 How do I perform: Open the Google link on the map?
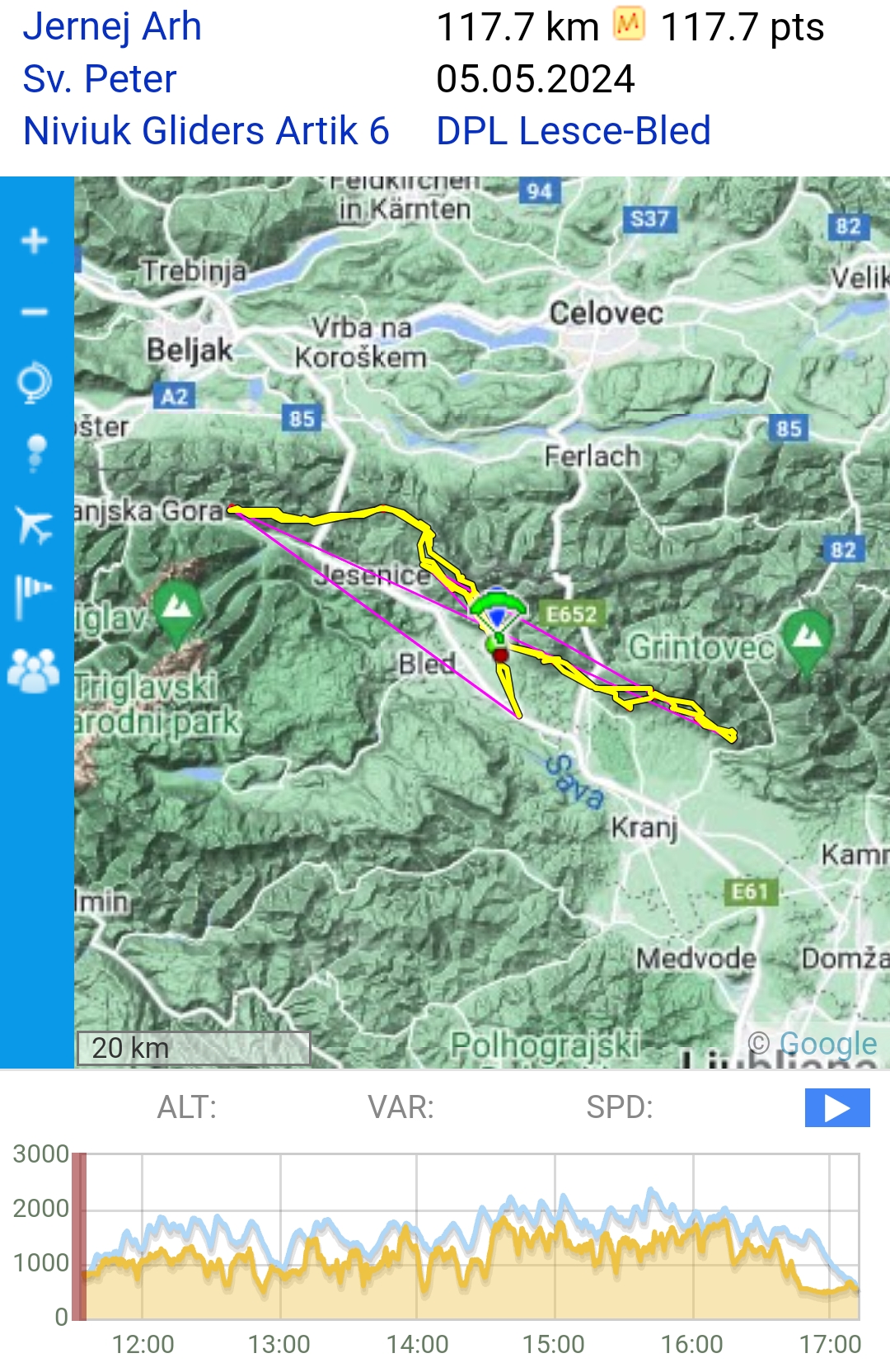tap(827, 1044)
